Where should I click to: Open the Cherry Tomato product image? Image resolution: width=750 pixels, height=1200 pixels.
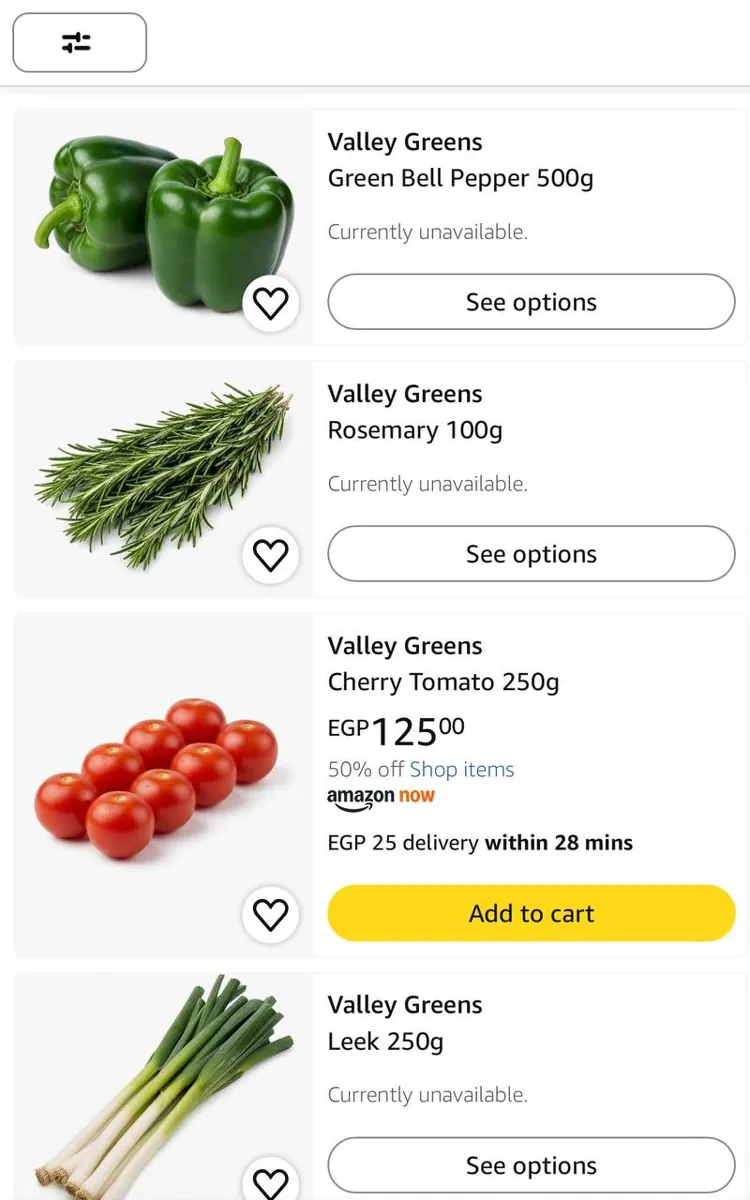(x=163, y=785)
